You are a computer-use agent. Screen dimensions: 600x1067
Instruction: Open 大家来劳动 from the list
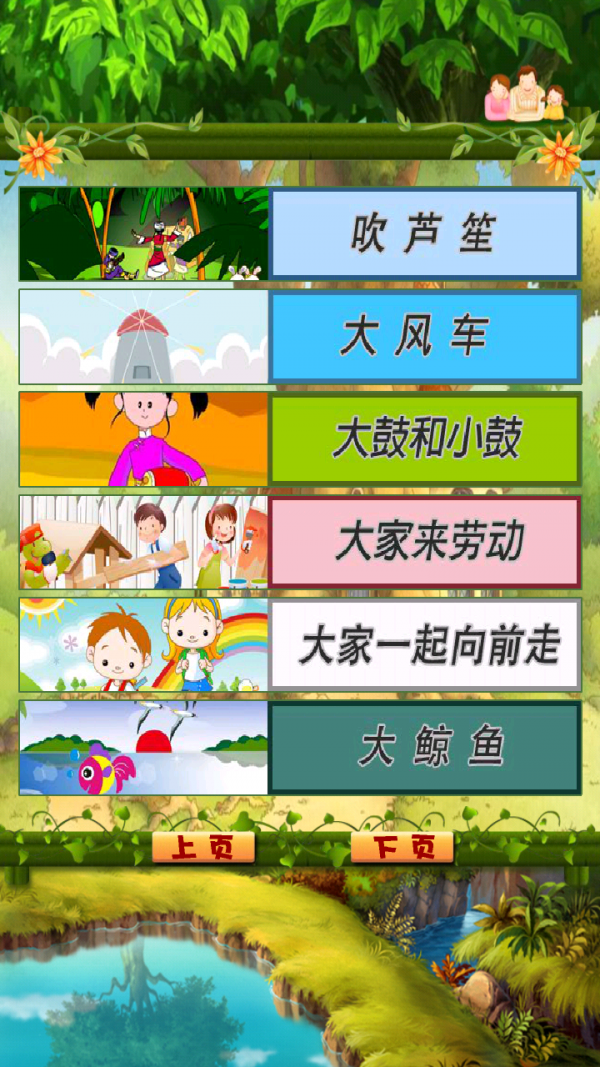pyautogui.click(x=425, y=543)
